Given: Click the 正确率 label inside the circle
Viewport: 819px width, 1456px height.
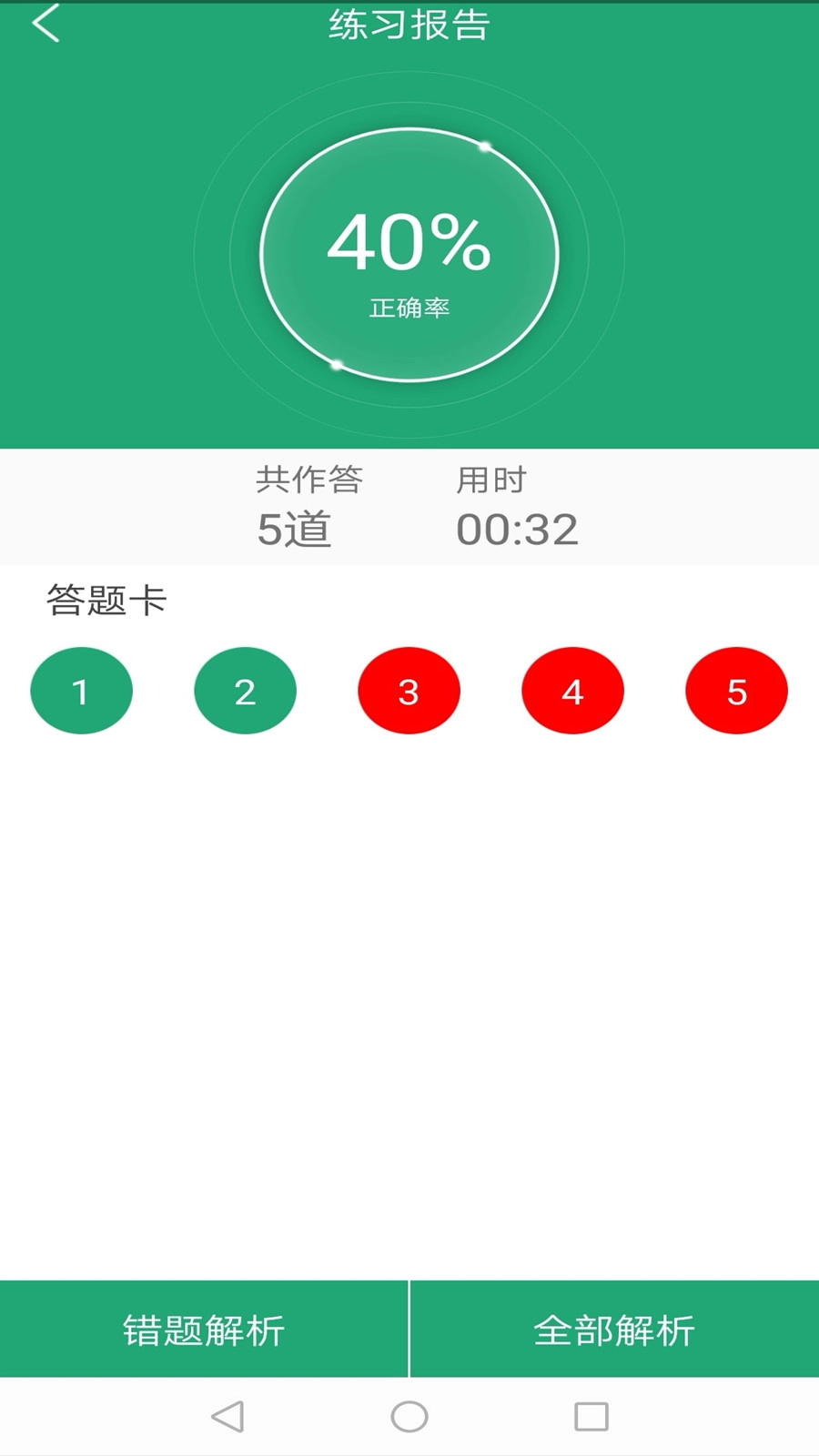Looking at the screenshot, I should [409, 307].
